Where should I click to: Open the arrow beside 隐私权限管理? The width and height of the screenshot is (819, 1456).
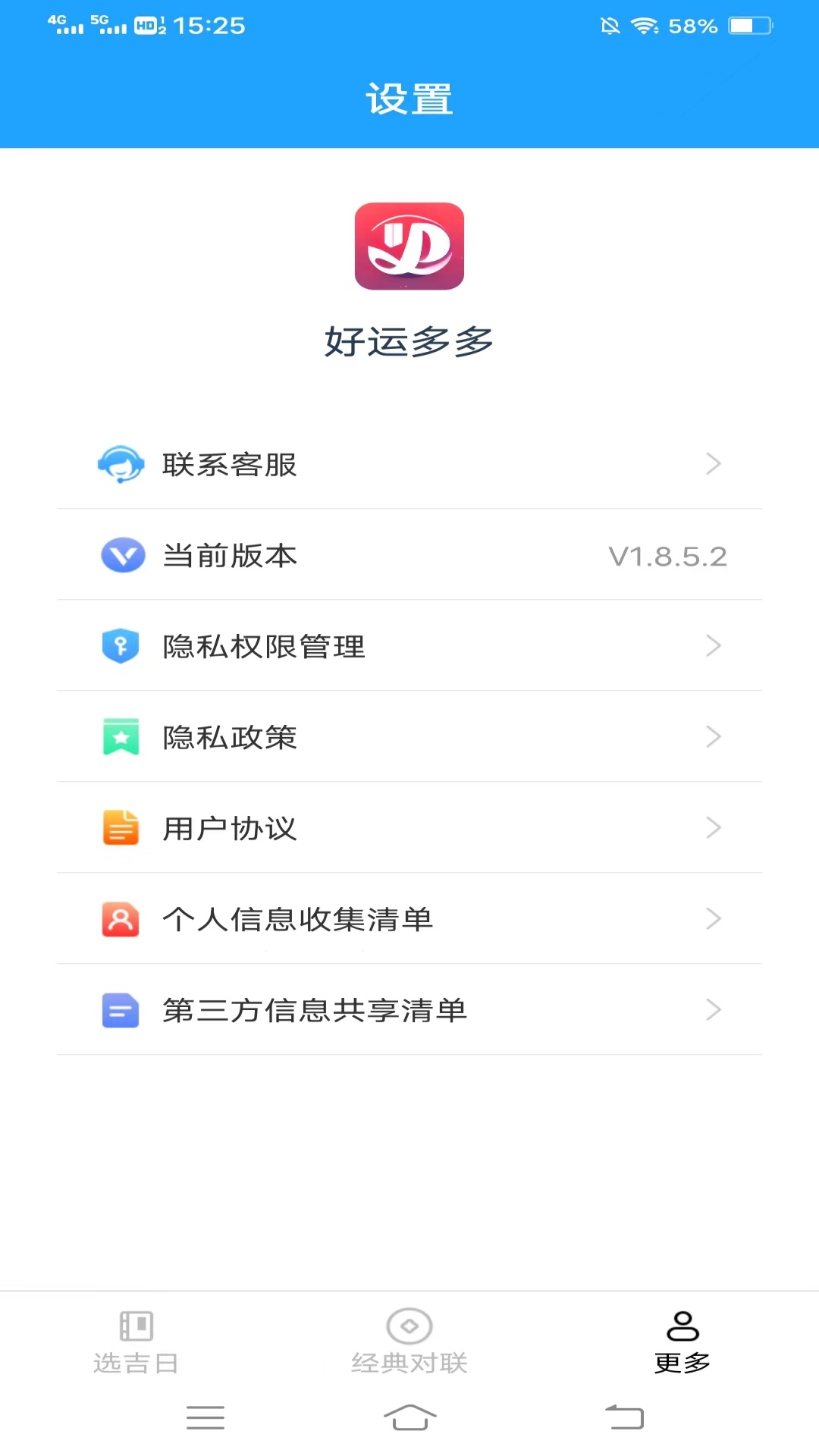point(711,646)
